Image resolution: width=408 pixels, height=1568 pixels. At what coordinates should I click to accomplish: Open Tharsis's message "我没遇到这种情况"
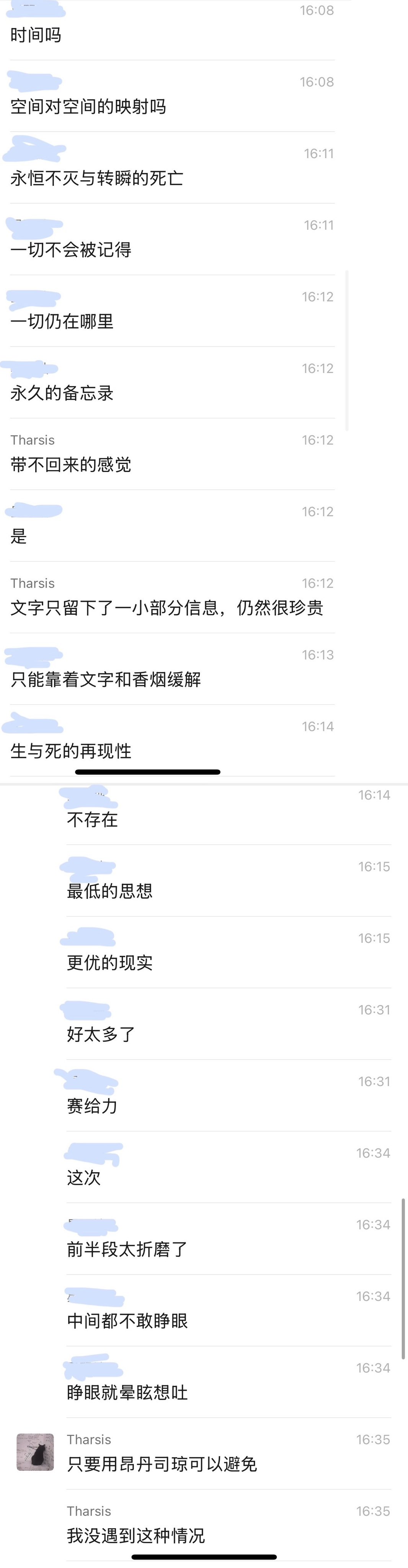coord(136,1535)
